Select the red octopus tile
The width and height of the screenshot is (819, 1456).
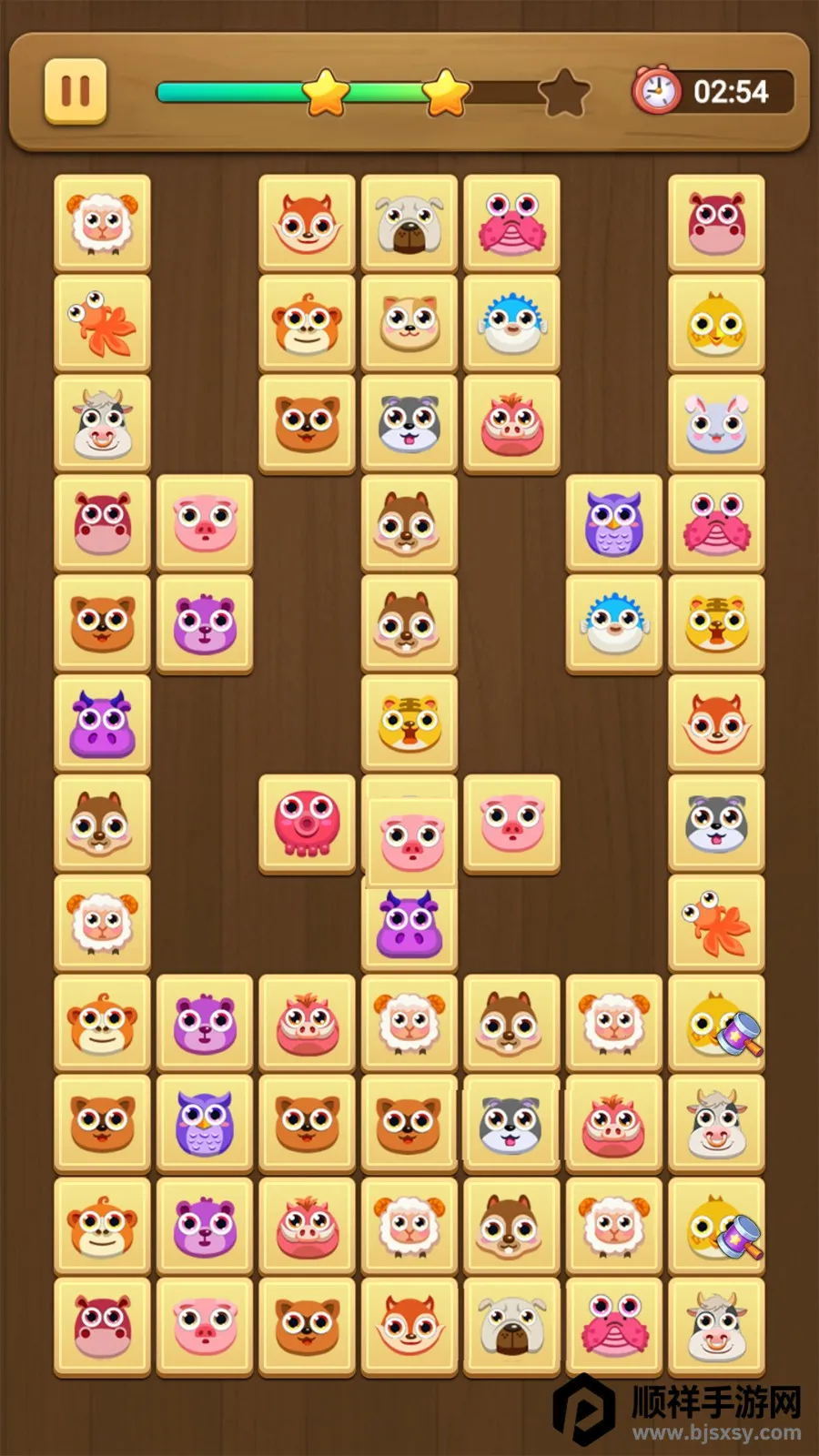[x=307, y=823]
